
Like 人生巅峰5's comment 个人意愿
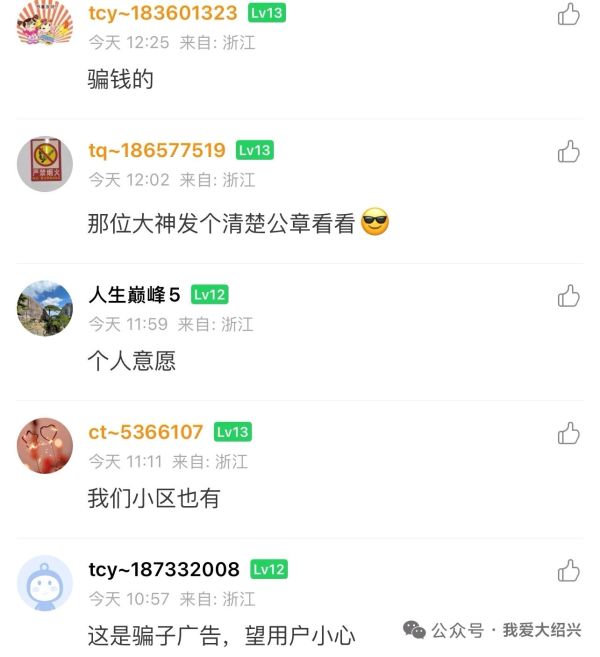pyautogui.click(x=568, y=295)
